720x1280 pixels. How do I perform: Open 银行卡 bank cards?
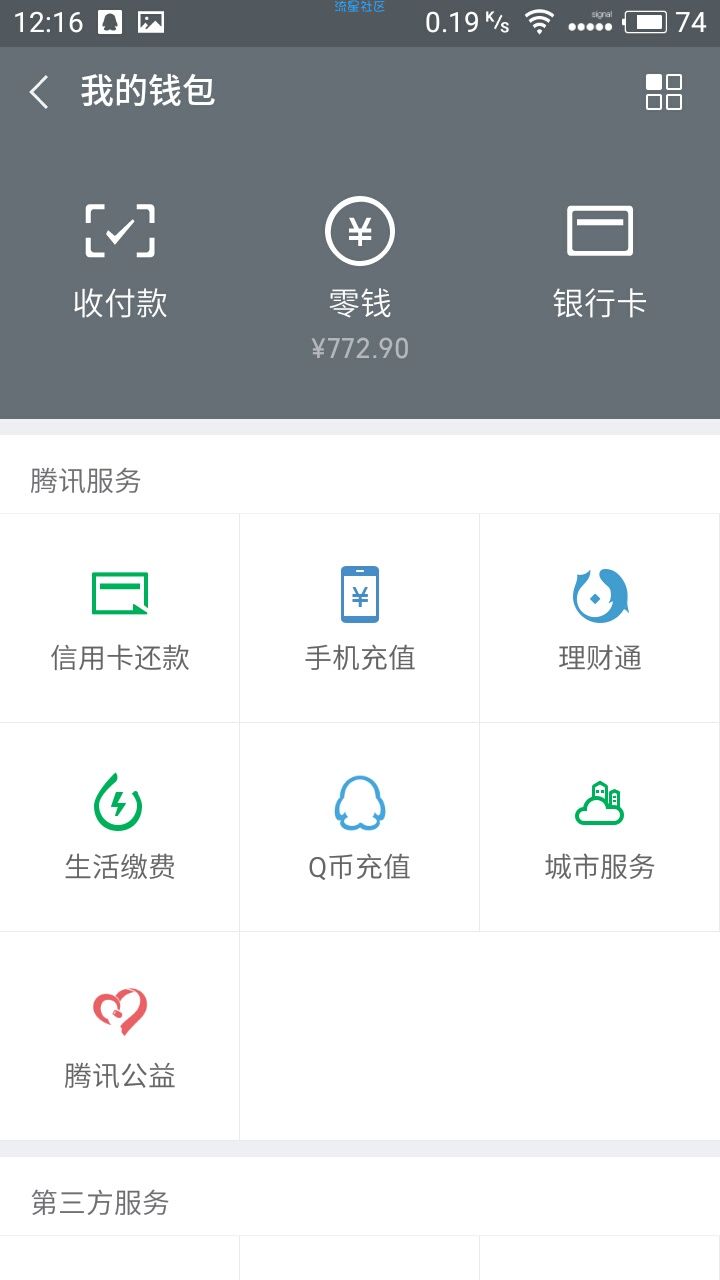[x=600, y=261]
